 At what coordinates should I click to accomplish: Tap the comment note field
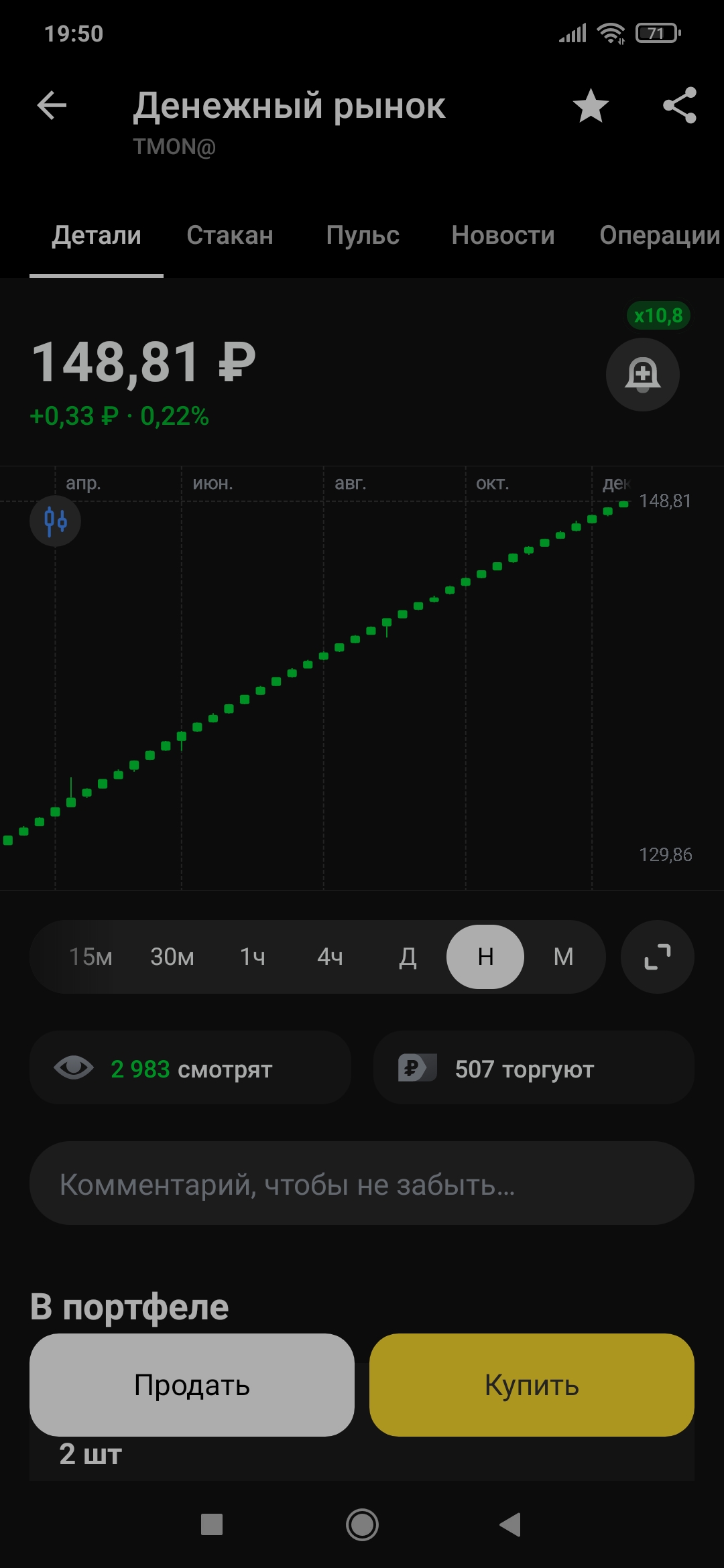(x=362, y=1183)
